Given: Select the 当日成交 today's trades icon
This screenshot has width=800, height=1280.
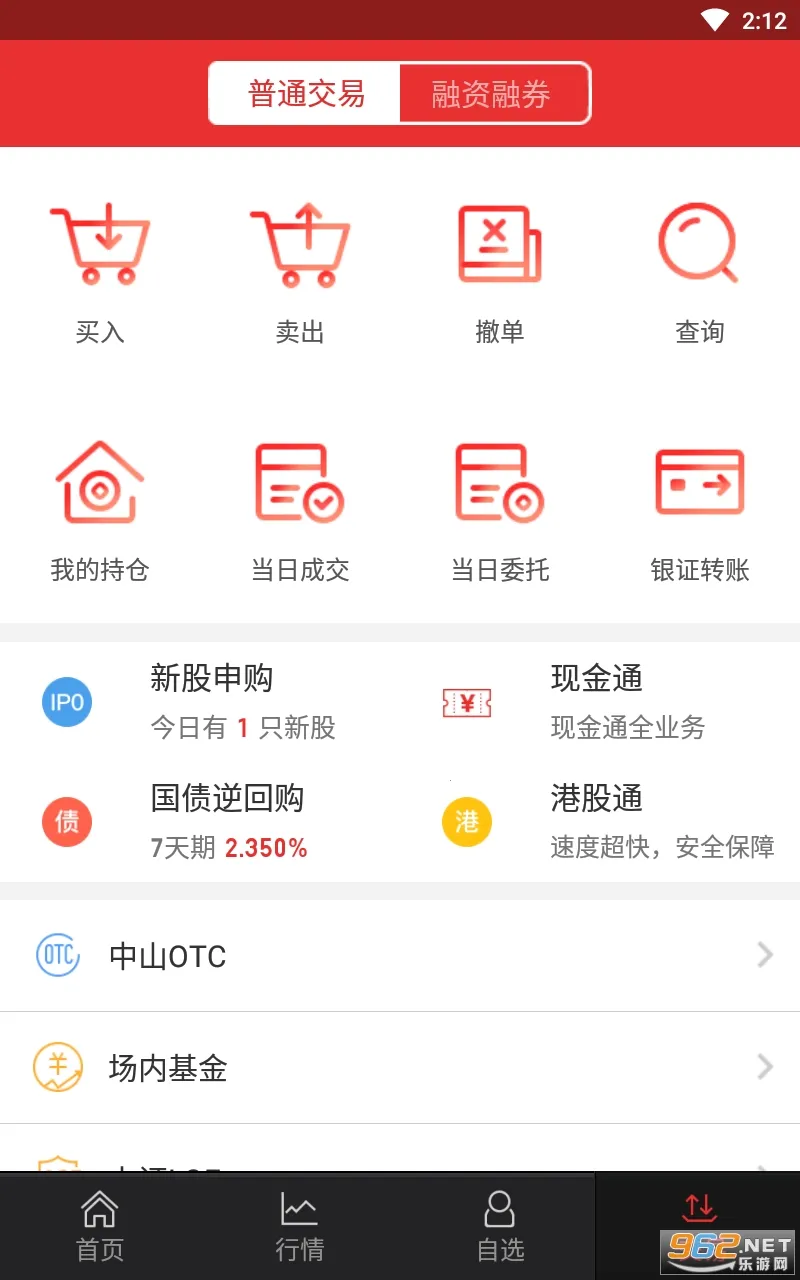Looking at the screenshot, I should (300, 481).
